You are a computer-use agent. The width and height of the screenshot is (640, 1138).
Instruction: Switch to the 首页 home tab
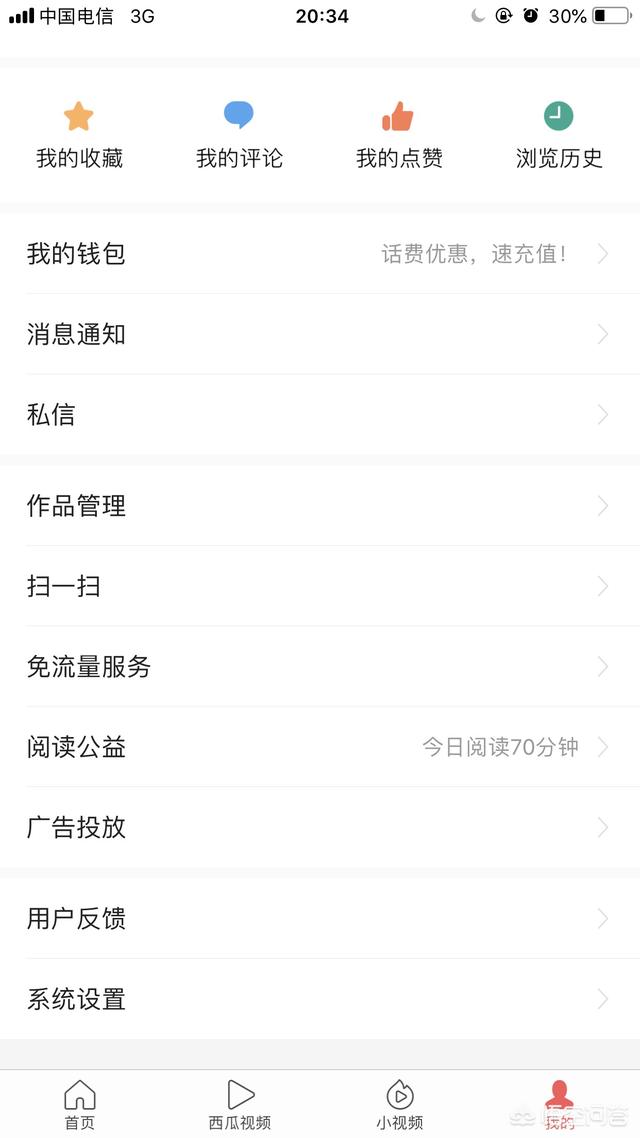coord(80,1104)
